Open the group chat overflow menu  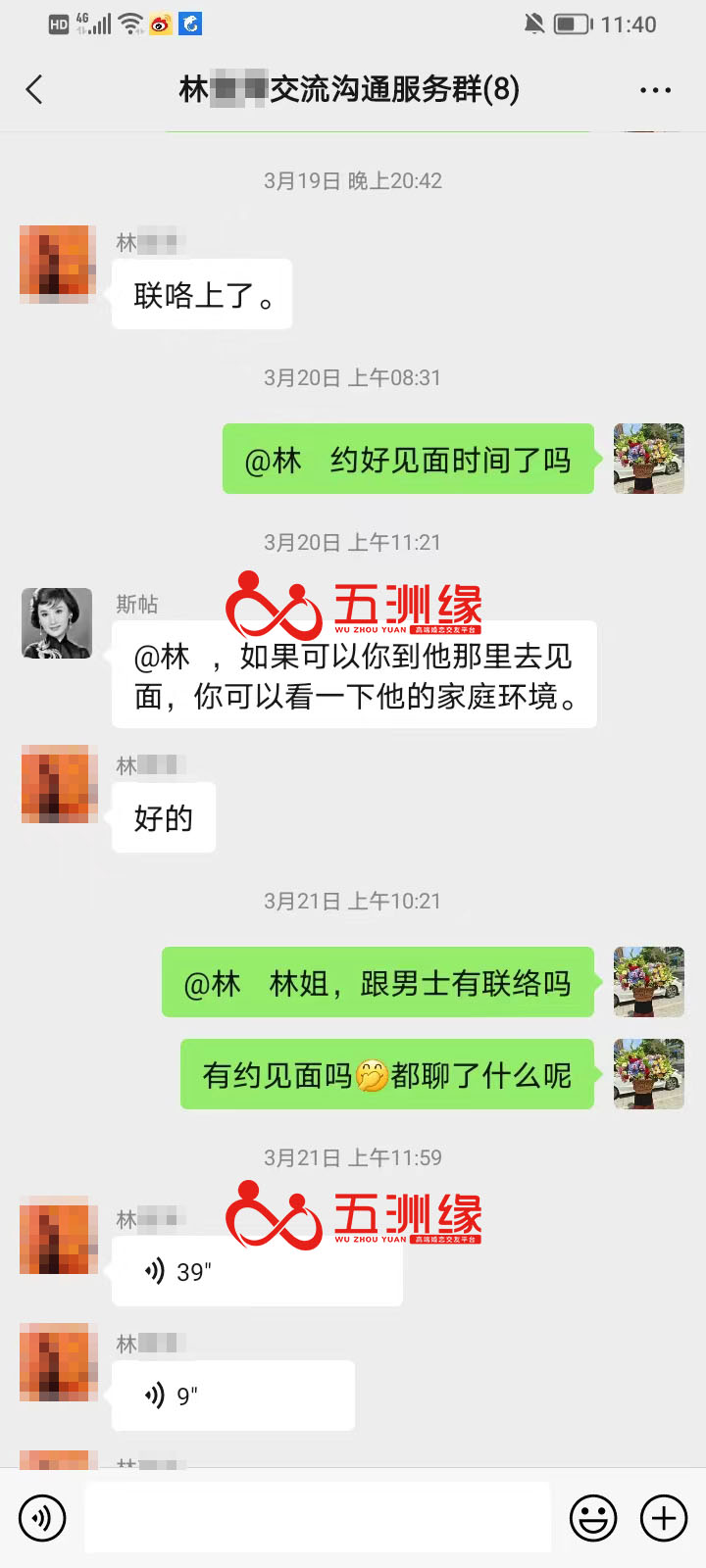pyautogui.click(x=655, y=90)
